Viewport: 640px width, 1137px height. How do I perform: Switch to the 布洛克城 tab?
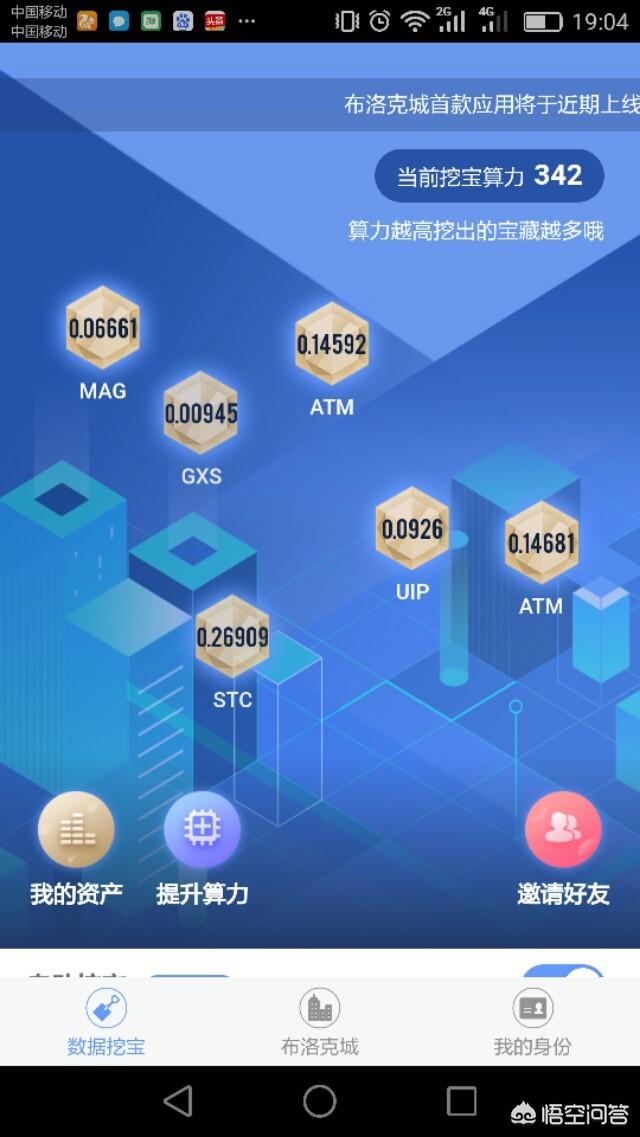coord(320,1022)
